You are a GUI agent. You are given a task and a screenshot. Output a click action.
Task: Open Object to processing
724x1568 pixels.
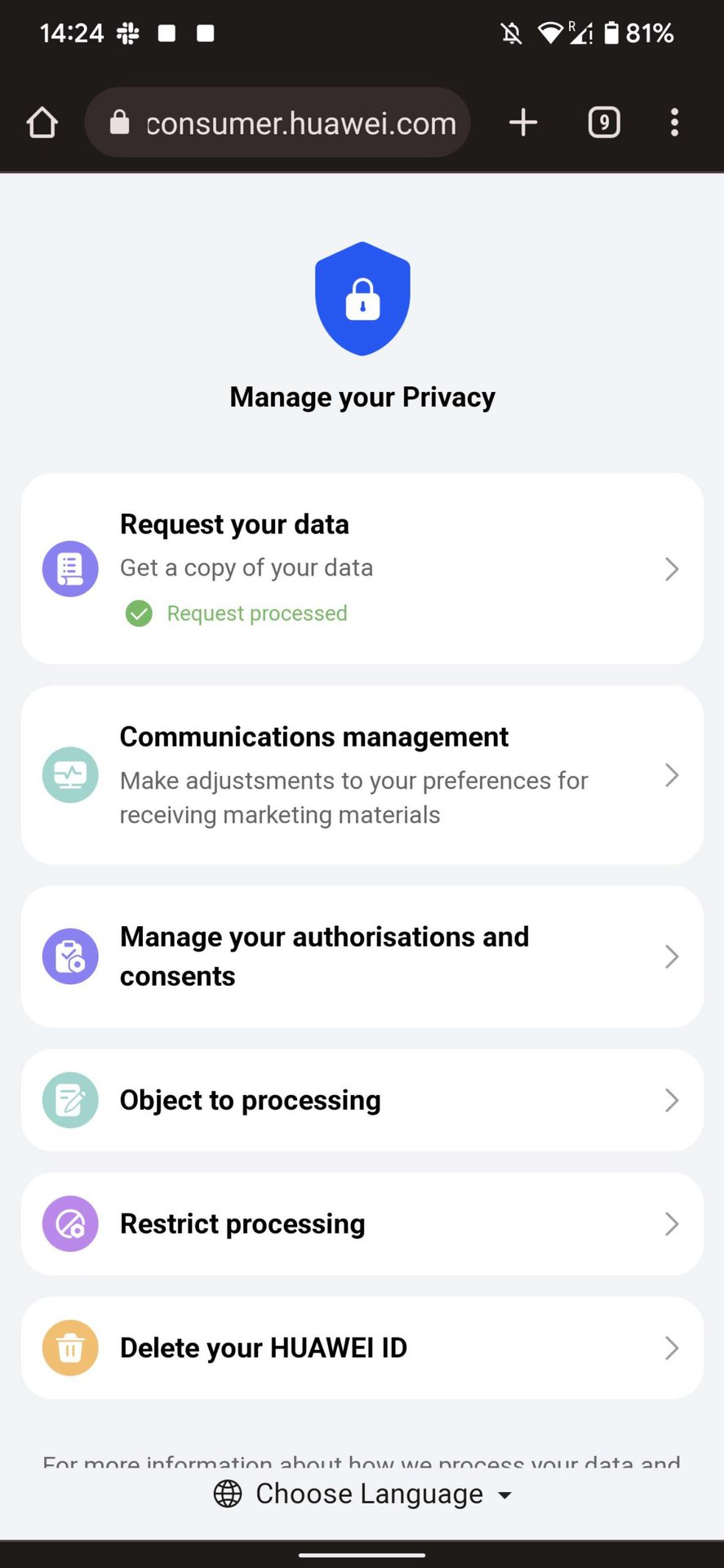point(362,1100)
